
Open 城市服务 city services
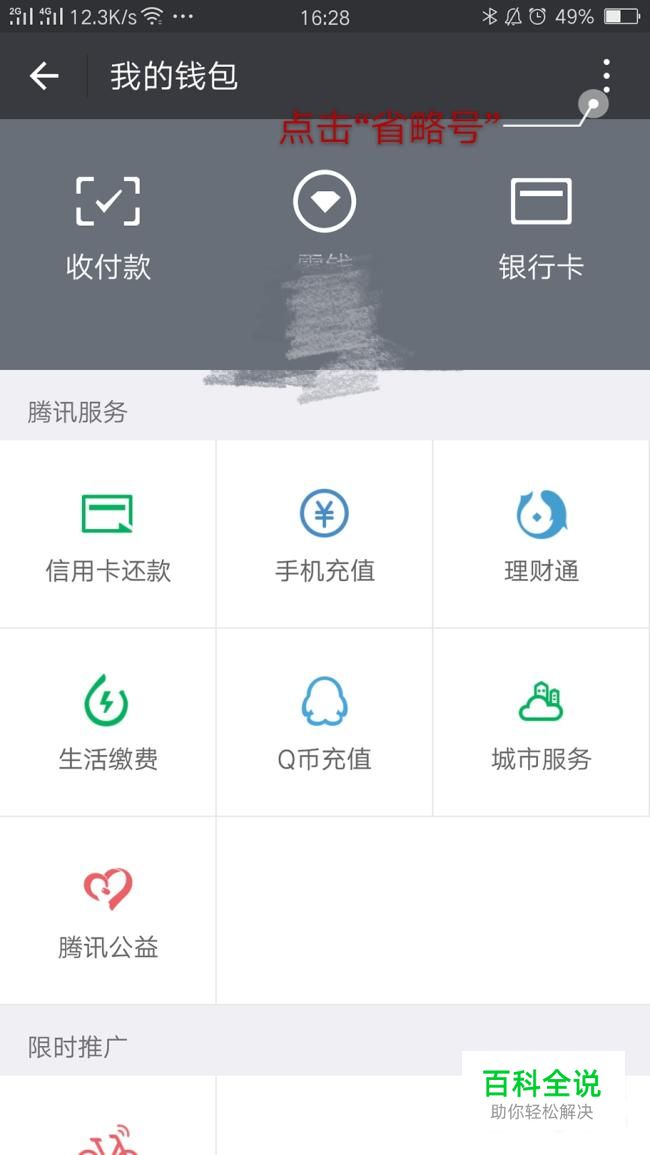tap(541, 723)
